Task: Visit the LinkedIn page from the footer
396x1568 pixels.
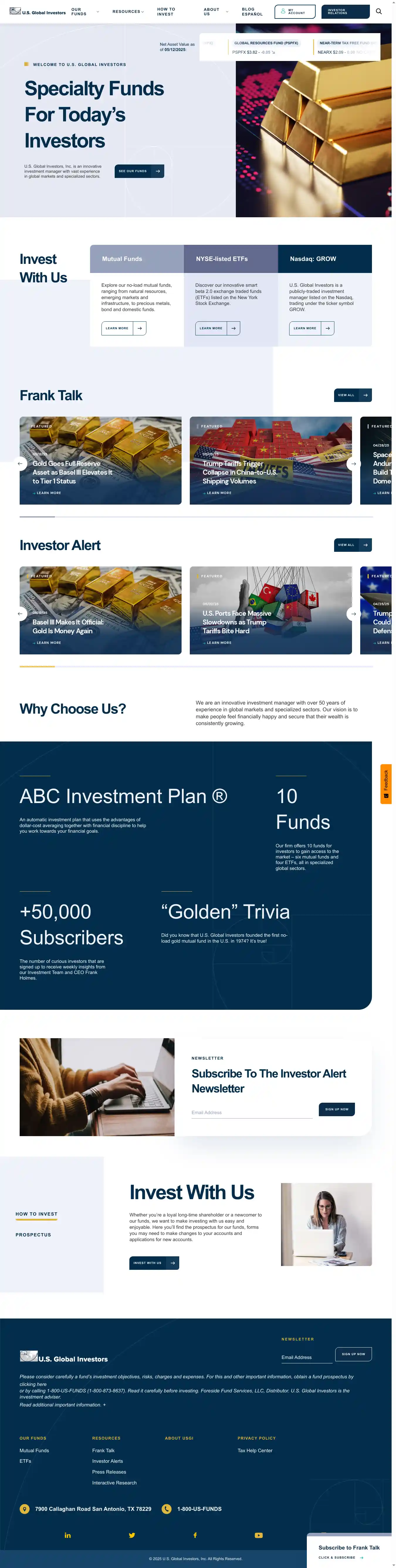Action: (x=68, y=1535)
